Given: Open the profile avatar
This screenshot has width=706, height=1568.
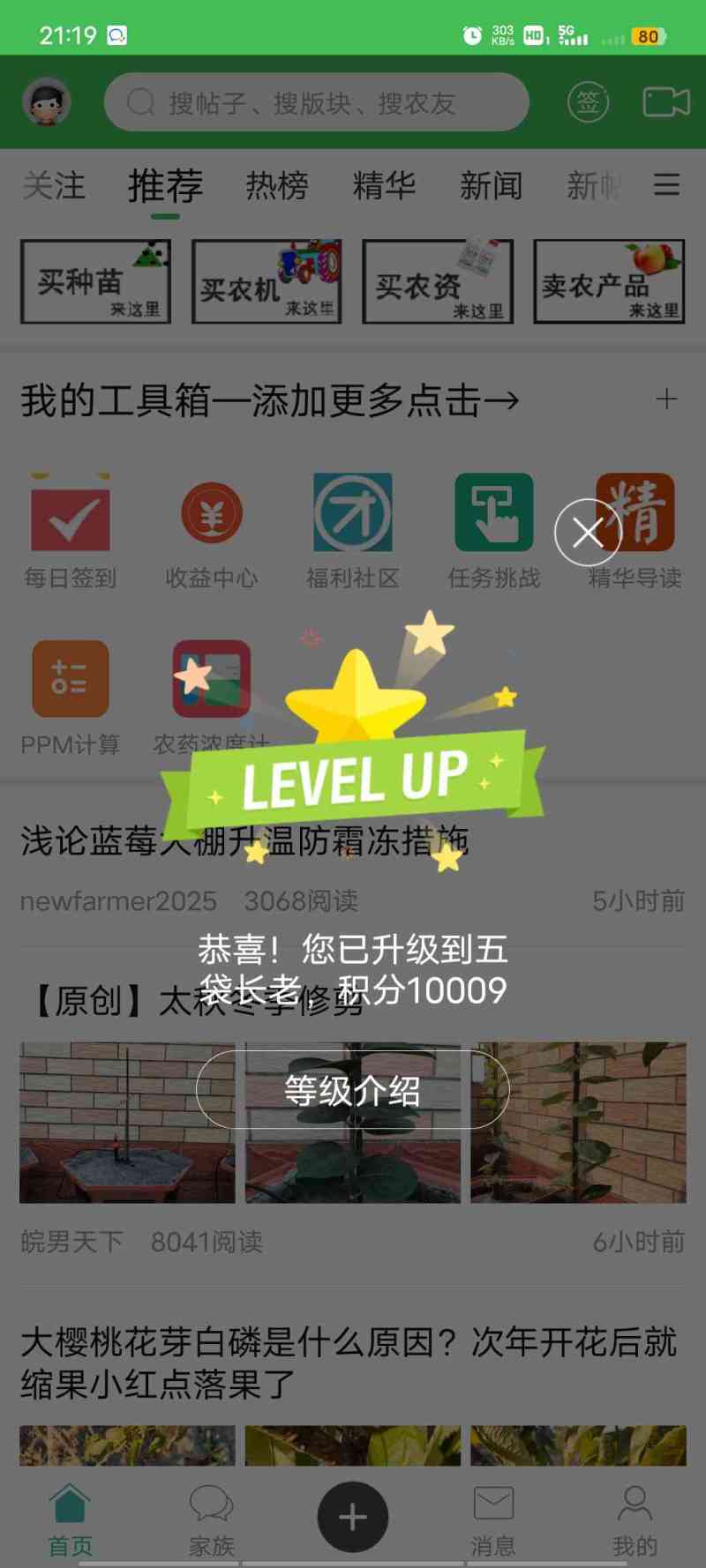Looking at the screenshot, I should point(46,102).
